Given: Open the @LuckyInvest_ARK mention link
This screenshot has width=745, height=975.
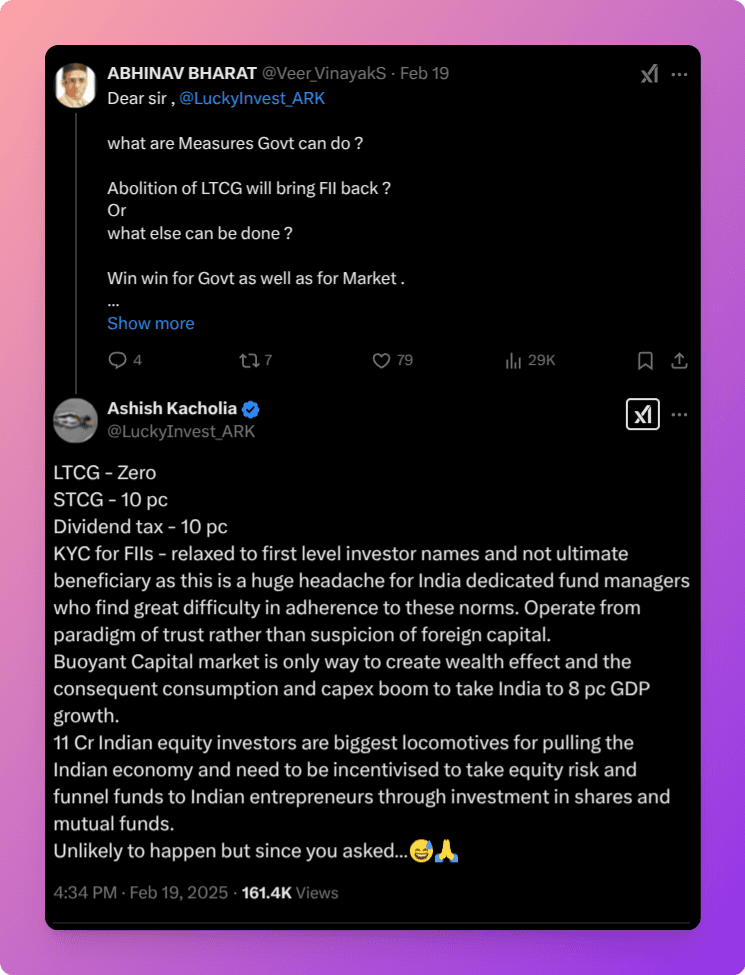Looking at the screenshot, I should pos(252,98).
